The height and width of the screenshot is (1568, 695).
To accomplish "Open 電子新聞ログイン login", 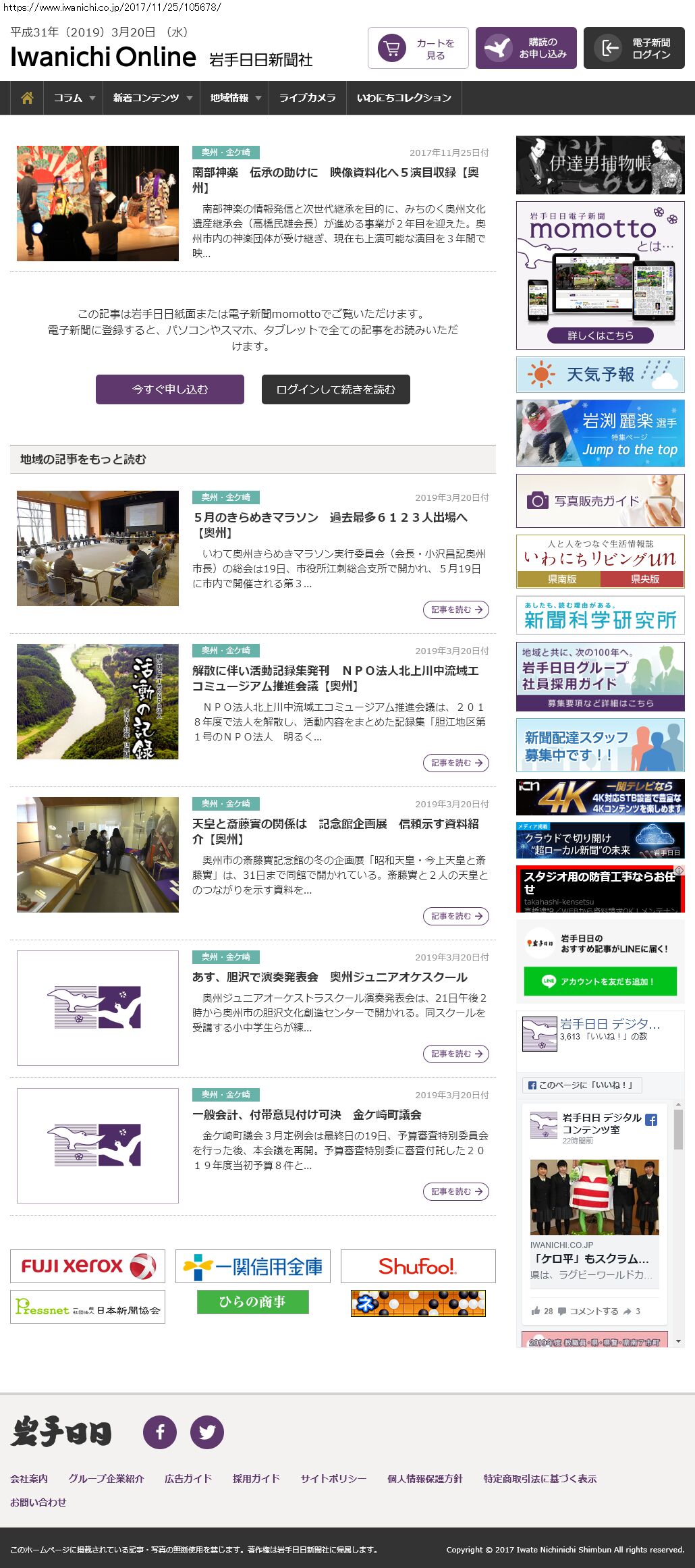I will [x=634, y=48].
